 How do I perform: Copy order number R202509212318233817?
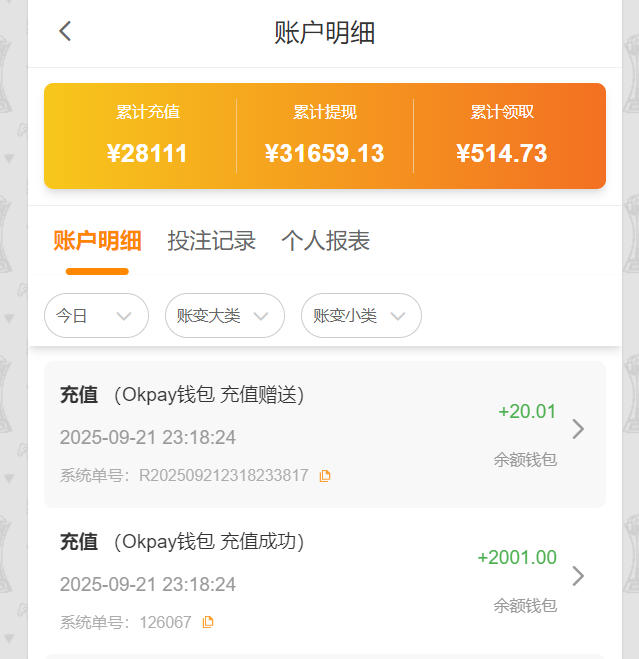(x=325, y=476)
